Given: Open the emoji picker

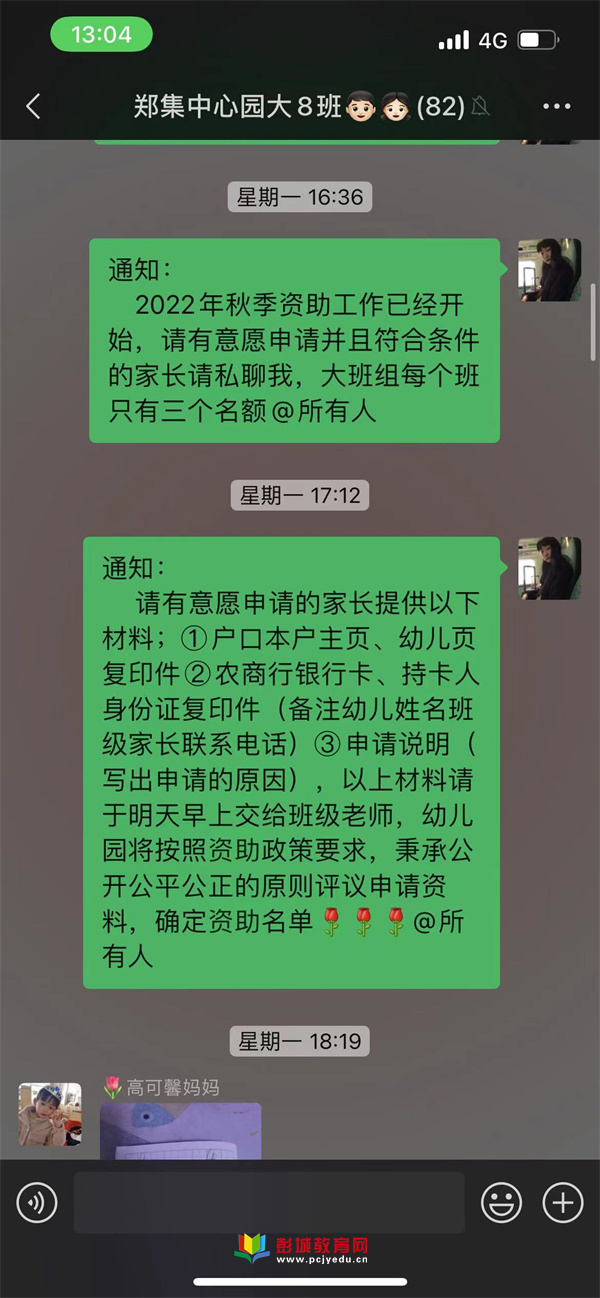Looking at the screenshot, I should point(501,1203).
